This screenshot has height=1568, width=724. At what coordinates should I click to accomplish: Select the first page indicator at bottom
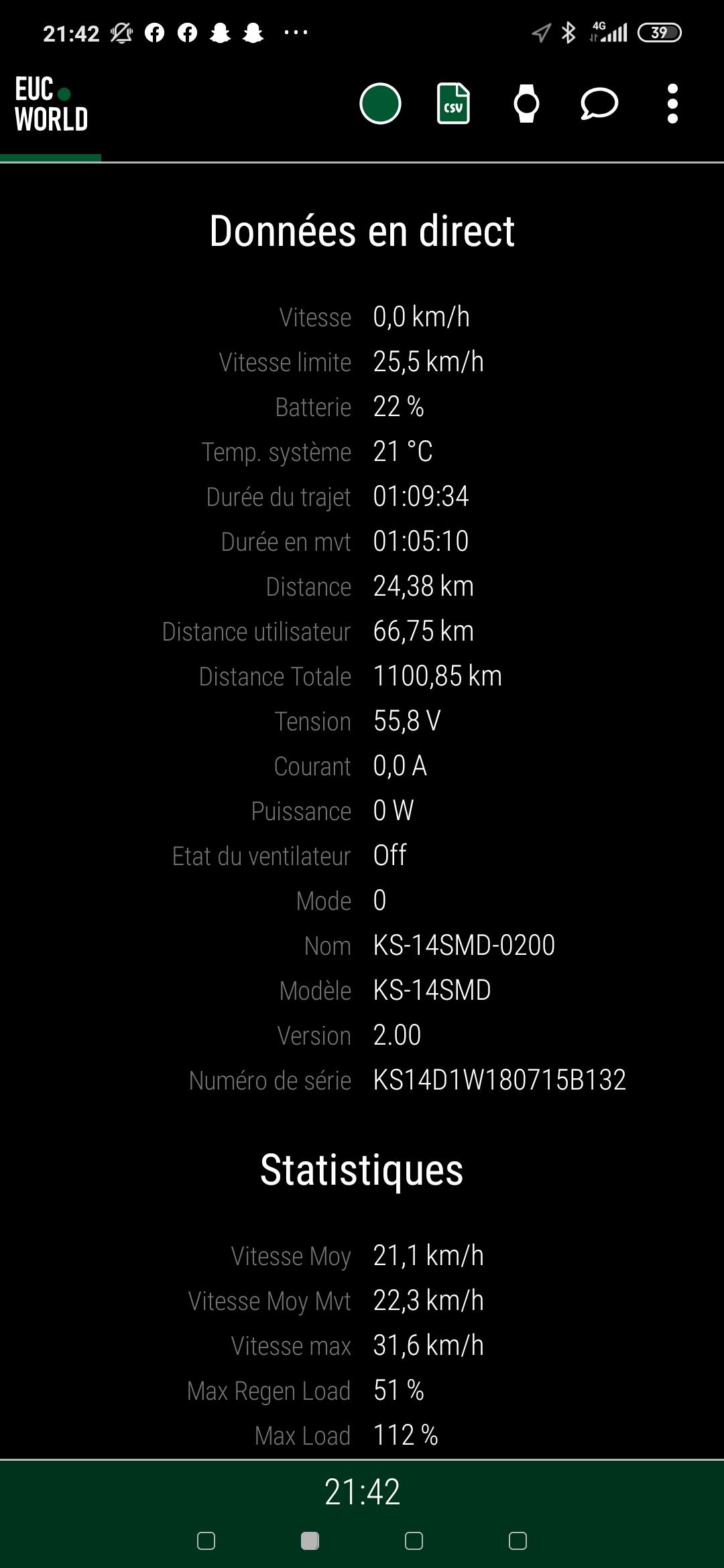click(x=206, y=1541)
